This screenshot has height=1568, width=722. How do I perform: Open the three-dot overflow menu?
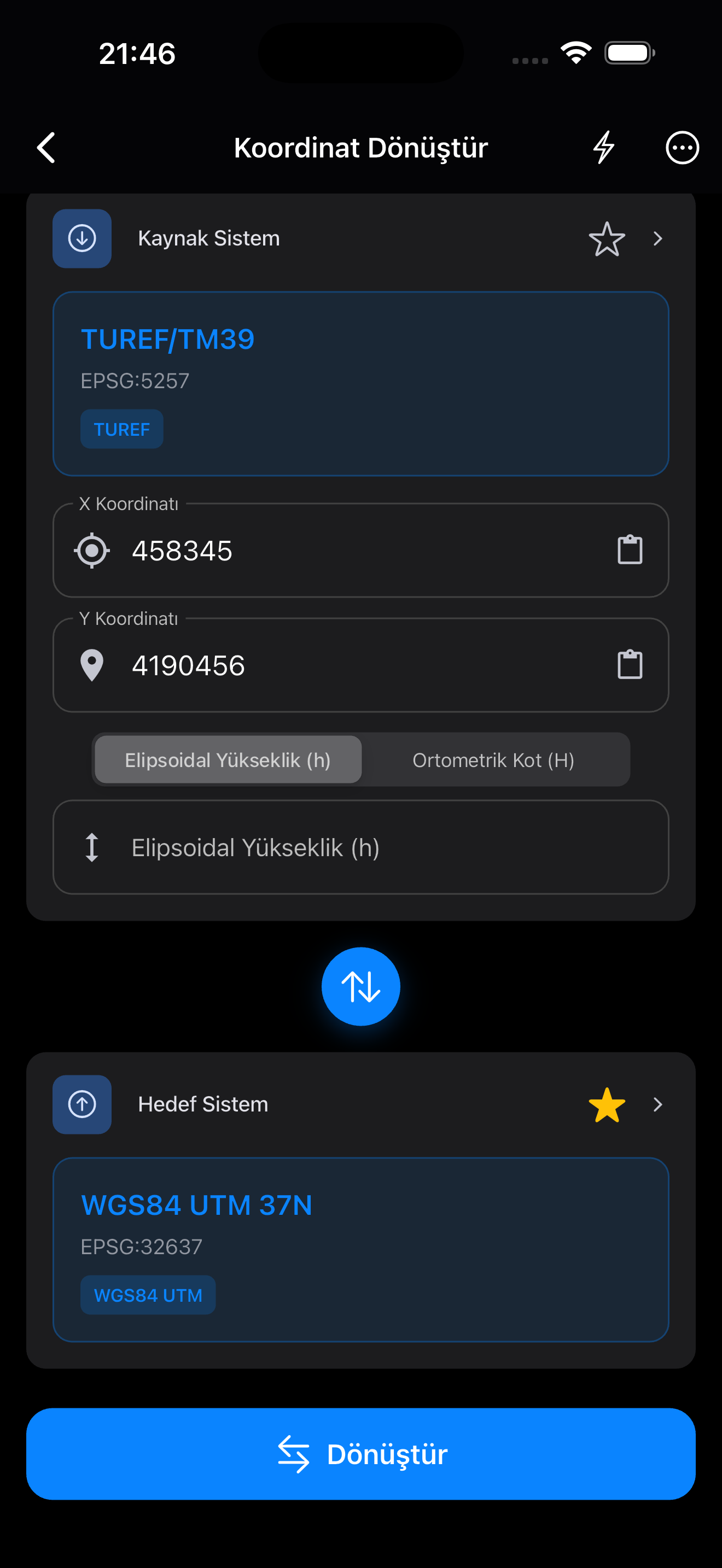click(682, 147)
